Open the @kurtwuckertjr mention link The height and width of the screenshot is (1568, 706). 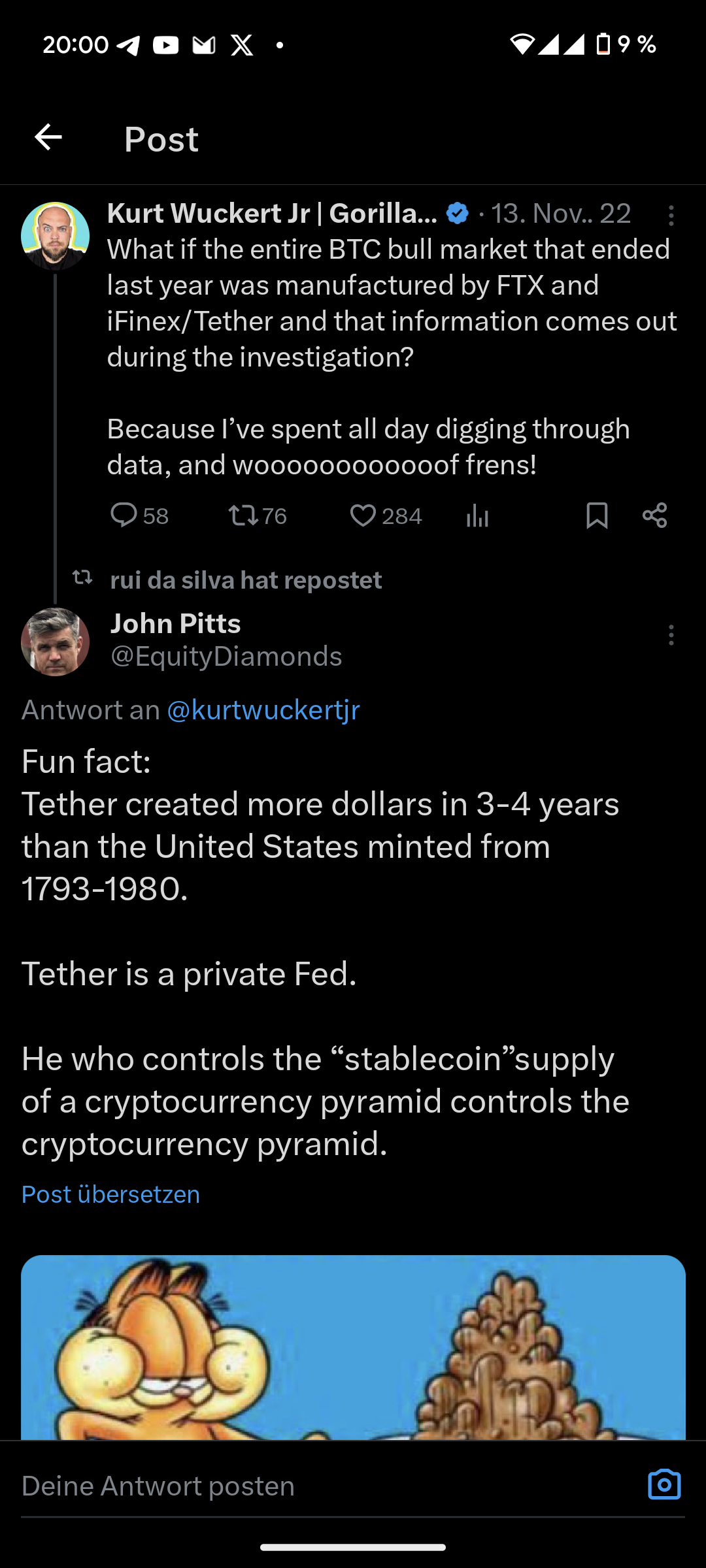[x=263, y=710]
